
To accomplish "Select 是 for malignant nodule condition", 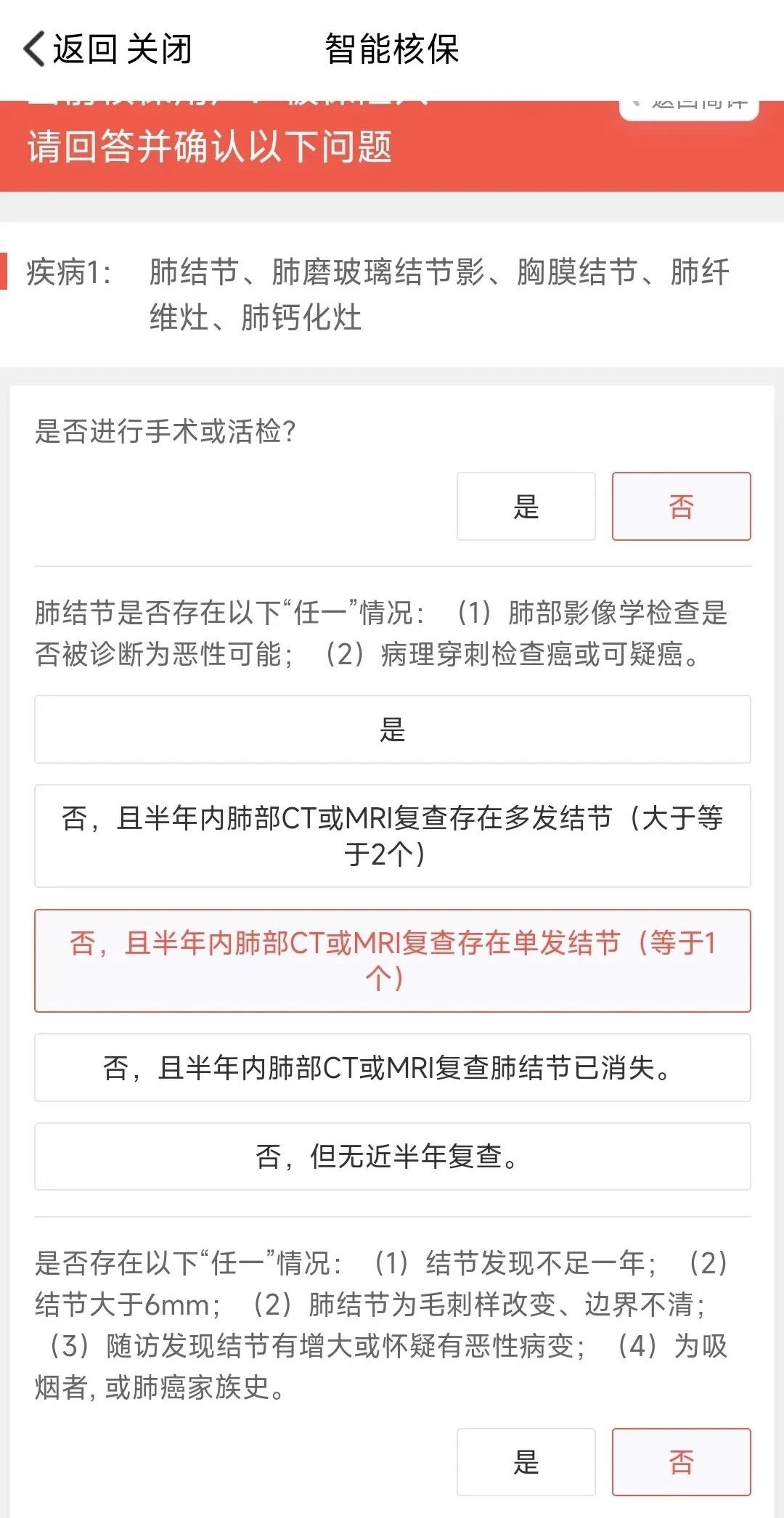I will (x=392, y=729).
